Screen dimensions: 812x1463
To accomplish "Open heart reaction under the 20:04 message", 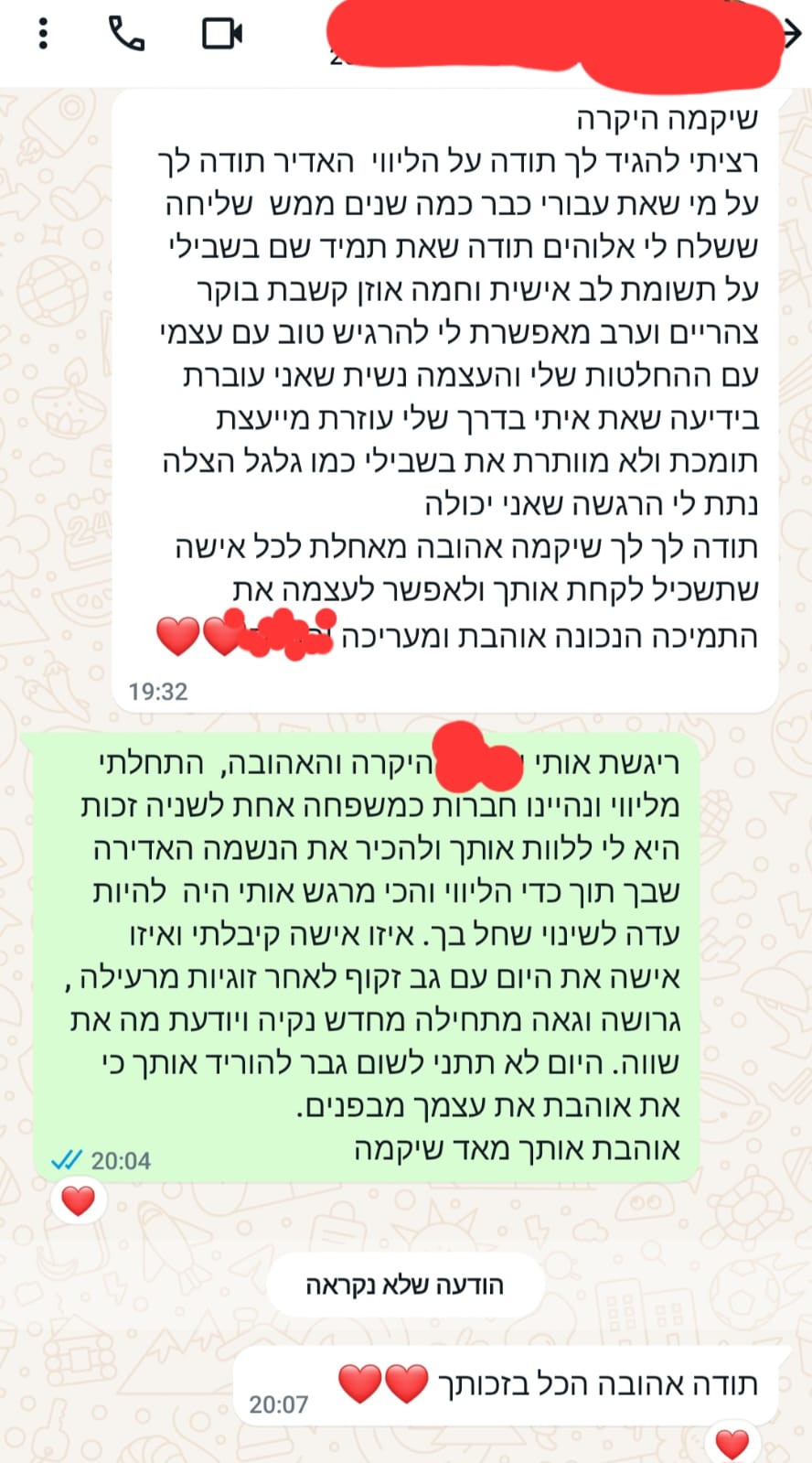I will pos(78,1199).
